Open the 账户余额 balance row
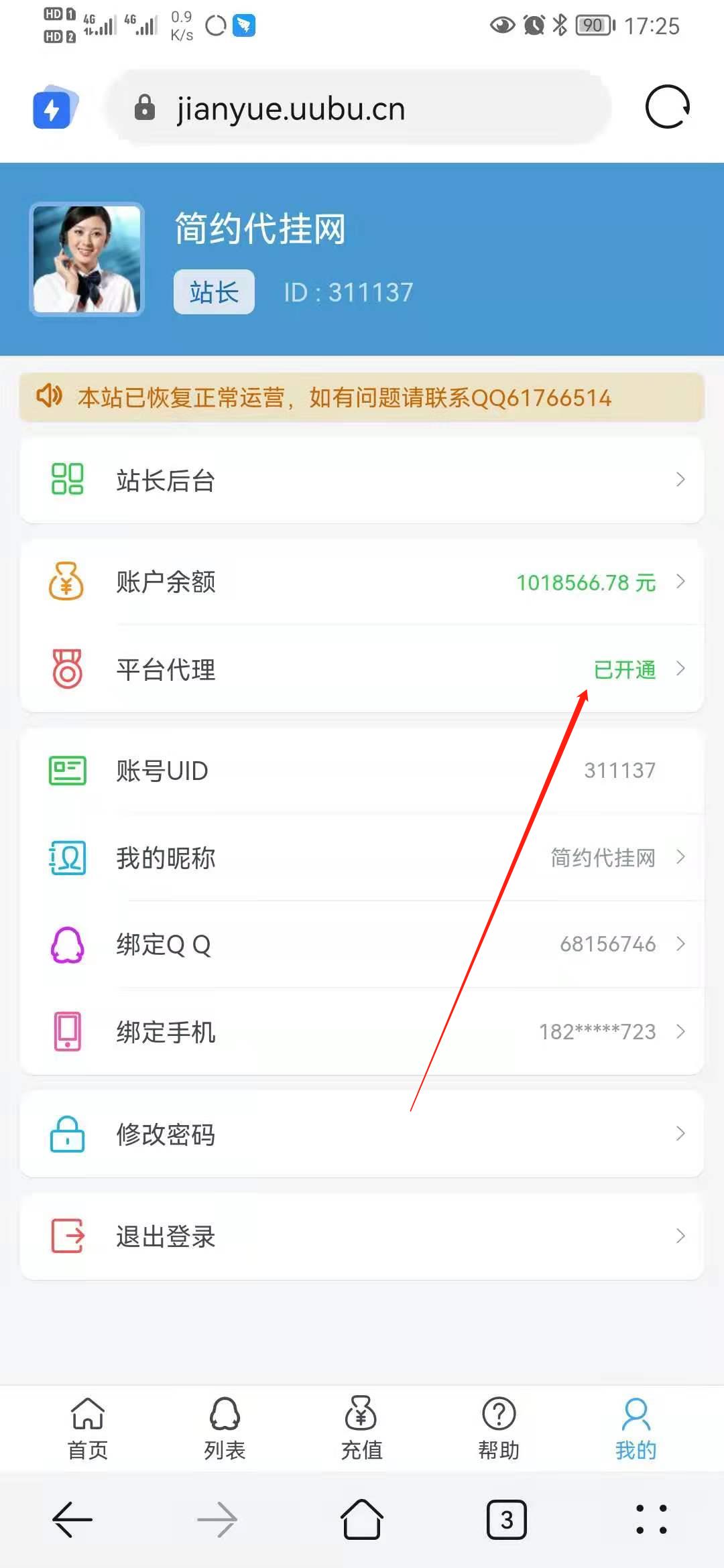The height and width of the screenshot is (1568, 724). 362,582
